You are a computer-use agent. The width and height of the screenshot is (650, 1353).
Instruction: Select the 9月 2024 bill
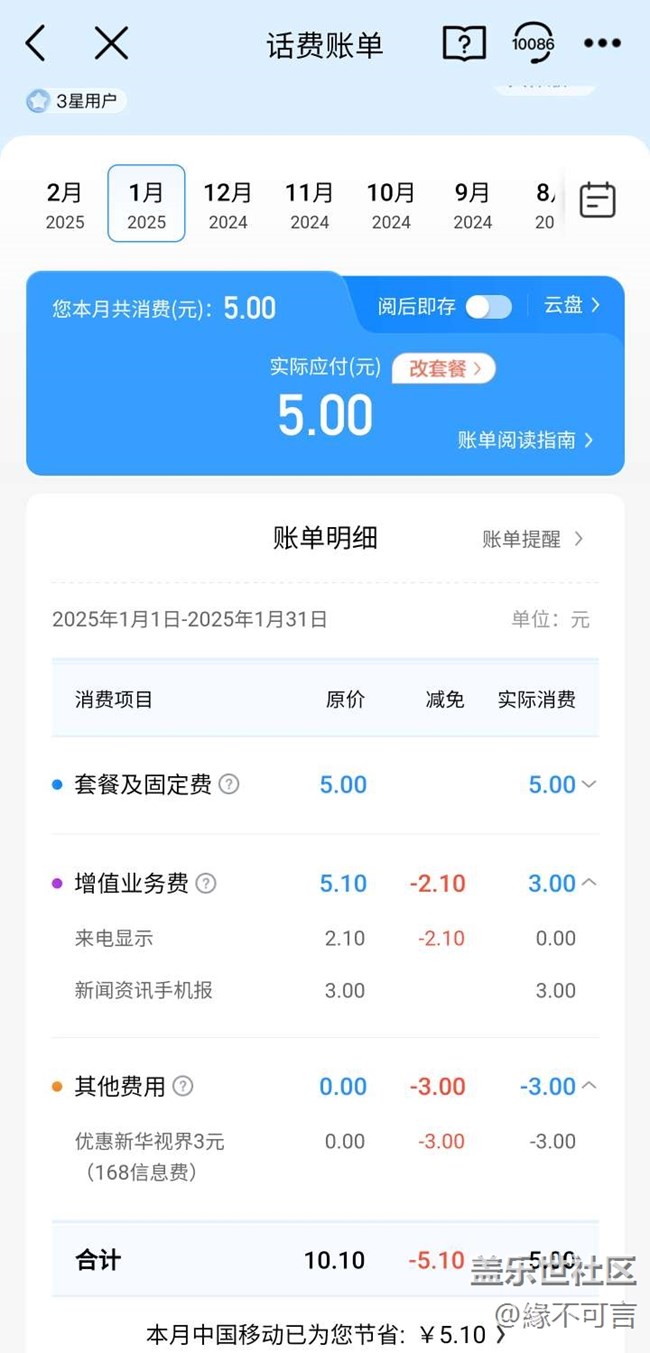472,204
